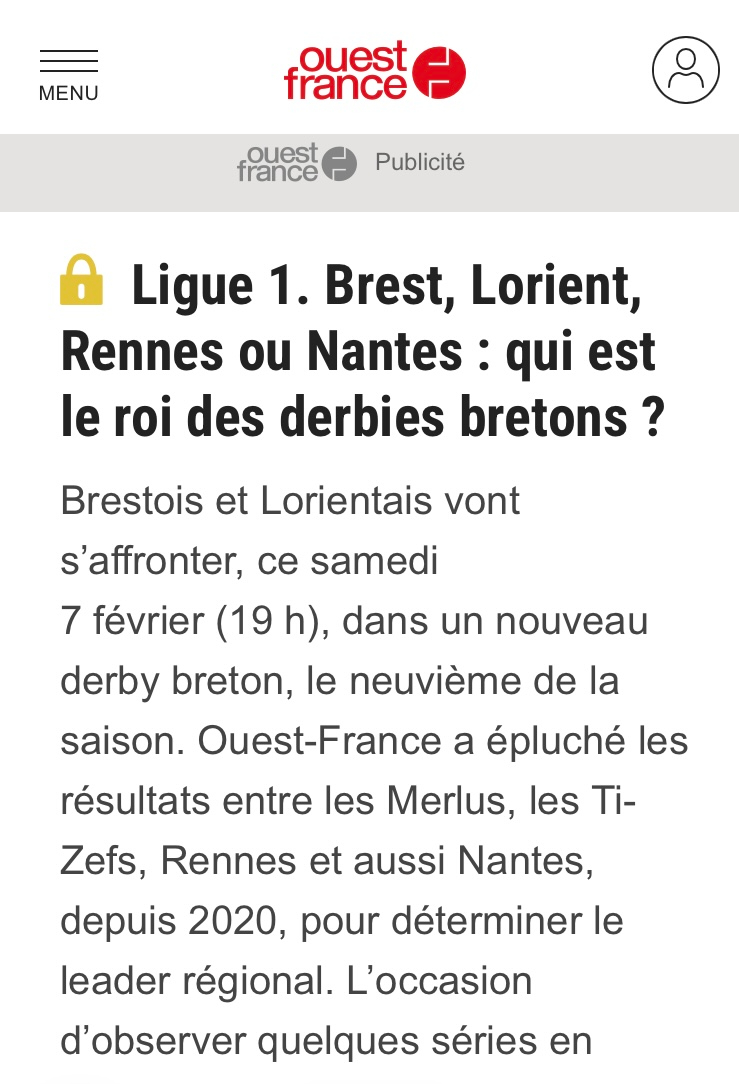Screen dimensions: 739x1084
Task: Go to Ouest-France homepage via header logo
Action: click(x=374, y=72)
